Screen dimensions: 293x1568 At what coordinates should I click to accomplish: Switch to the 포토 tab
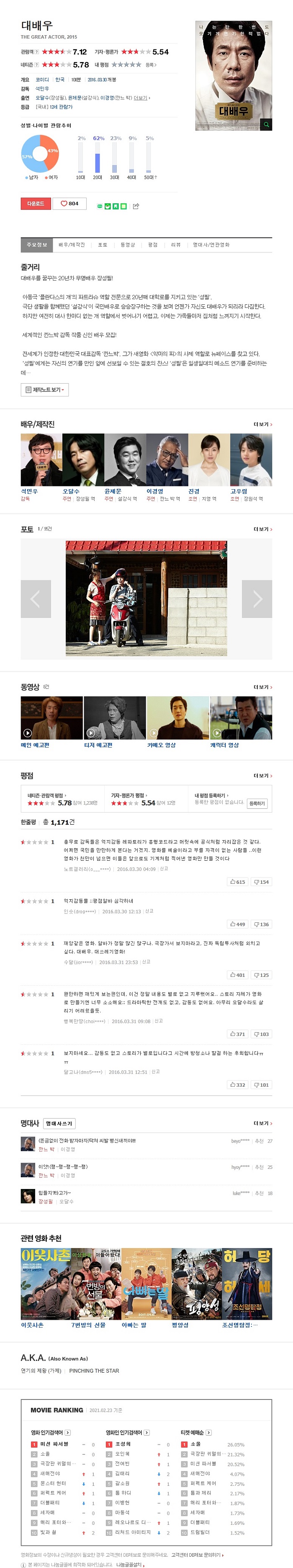(x=102, y=245)
